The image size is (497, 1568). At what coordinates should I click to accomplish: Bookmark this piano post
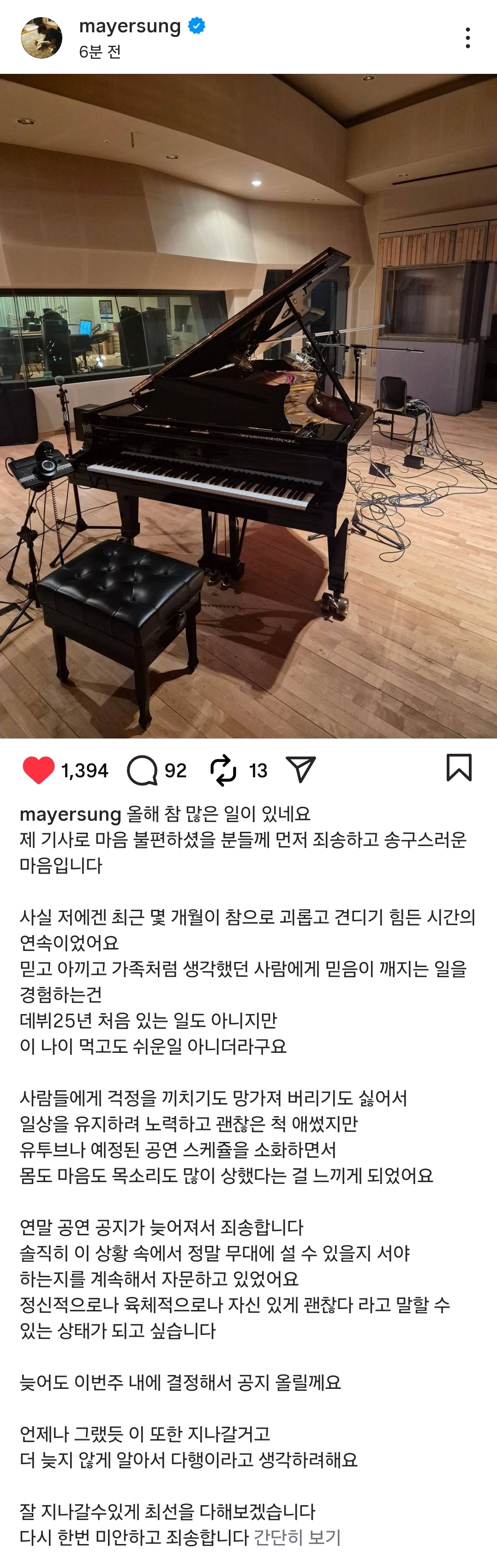(459, 767)
